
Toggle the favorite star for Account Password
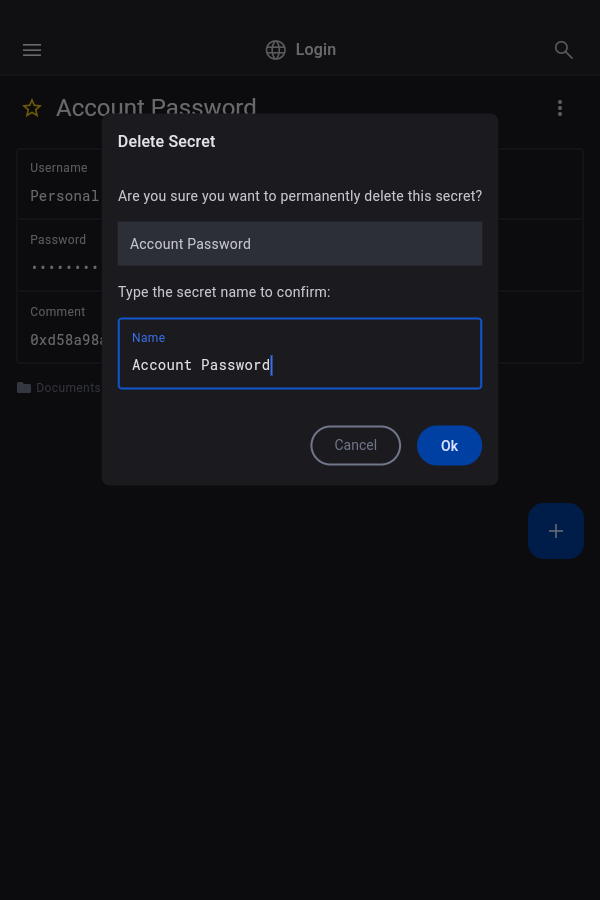point(32,108)
